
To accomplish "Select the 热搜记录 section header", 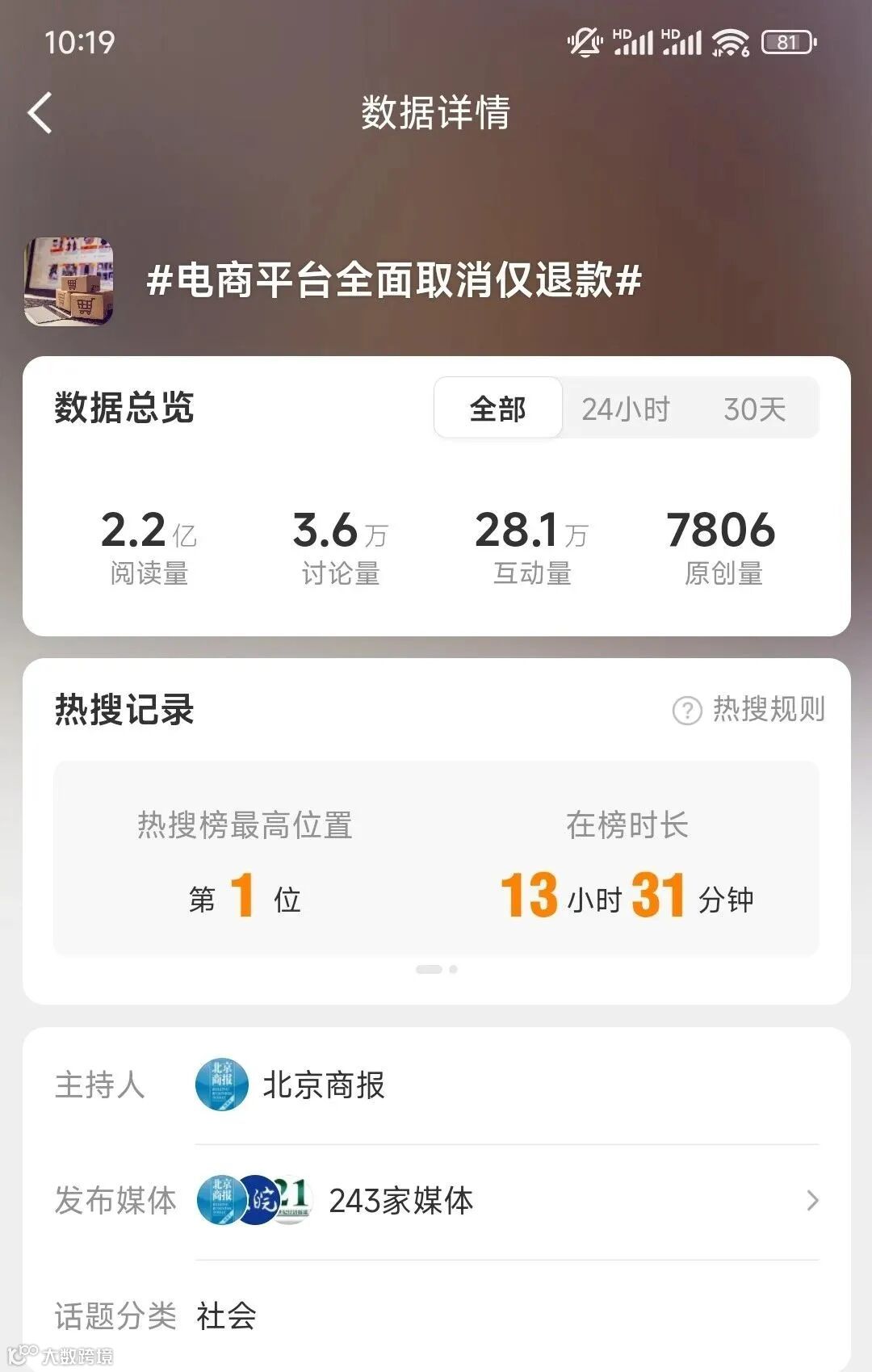I will click(124, 707).
